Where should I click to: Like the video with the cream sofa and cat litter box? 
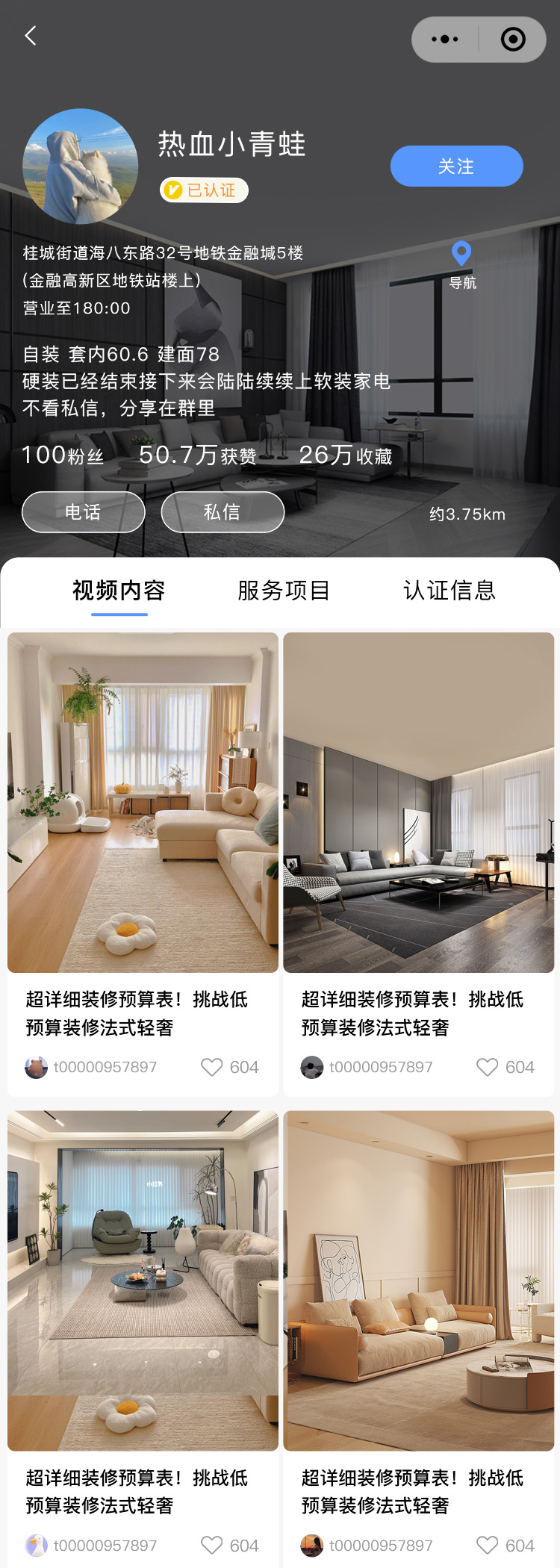(x=212, y=1067)
